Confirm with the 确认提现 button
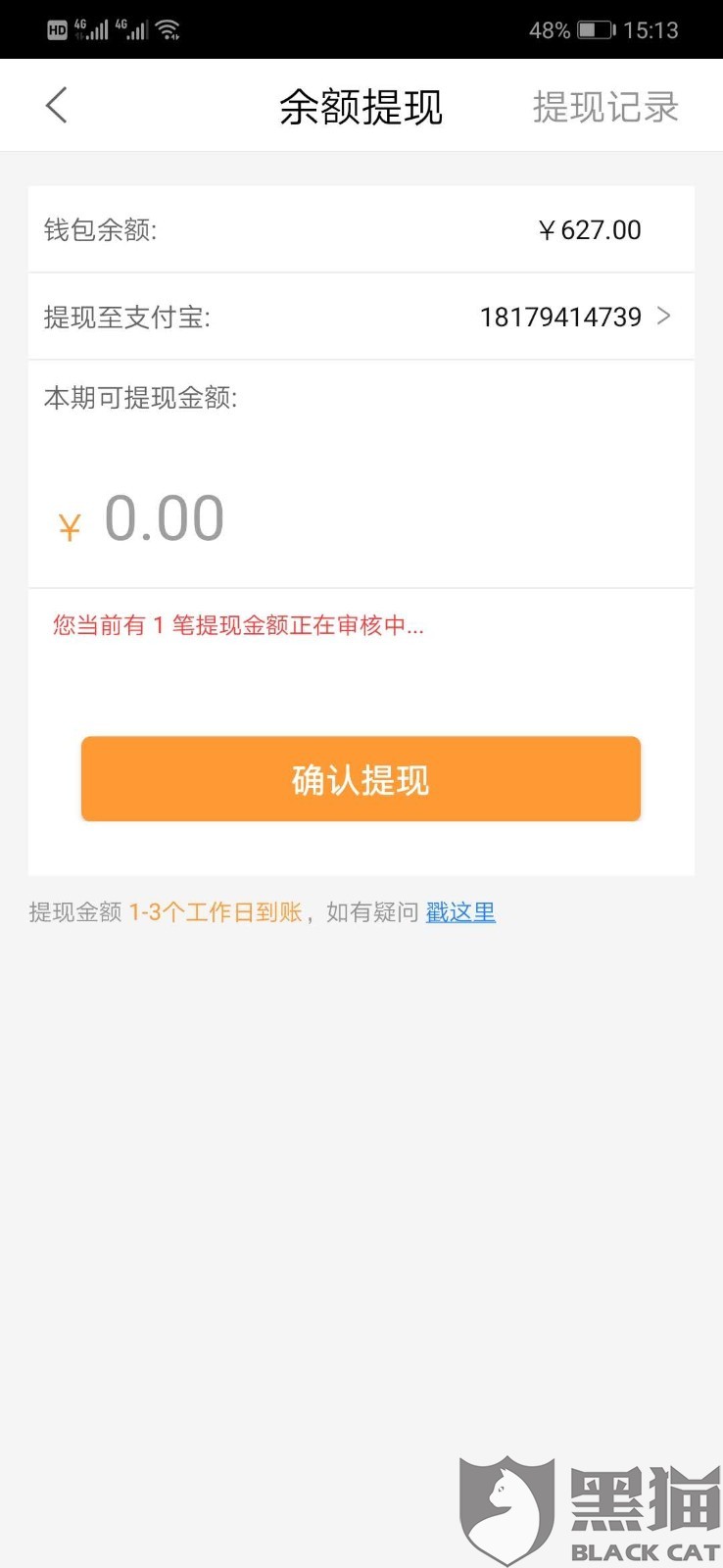The height and width of the screenshot is (1568, 723). [x=361, y=779]
